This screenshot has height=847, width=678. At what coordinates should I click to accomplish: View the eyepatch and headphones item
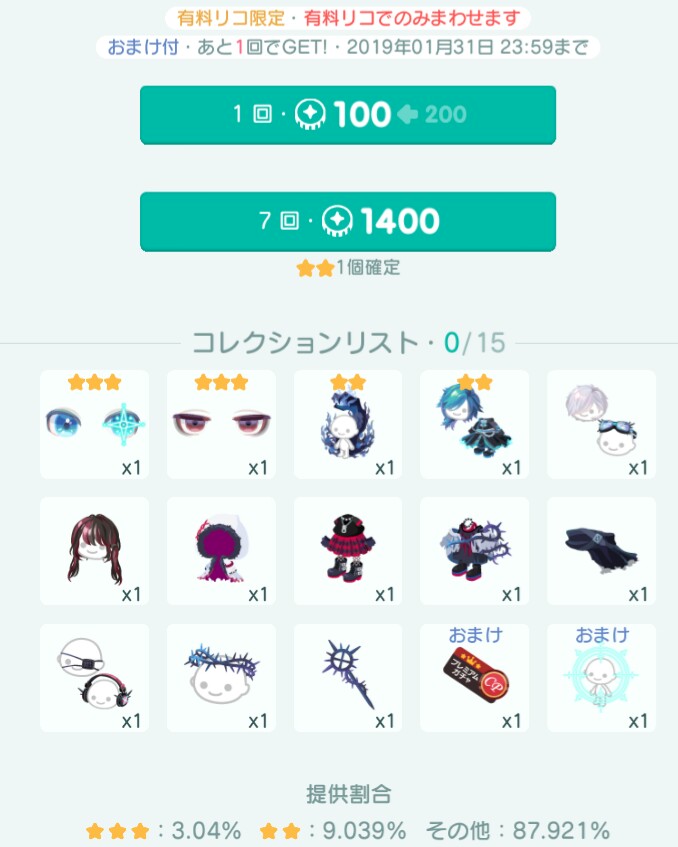(94, 678)
